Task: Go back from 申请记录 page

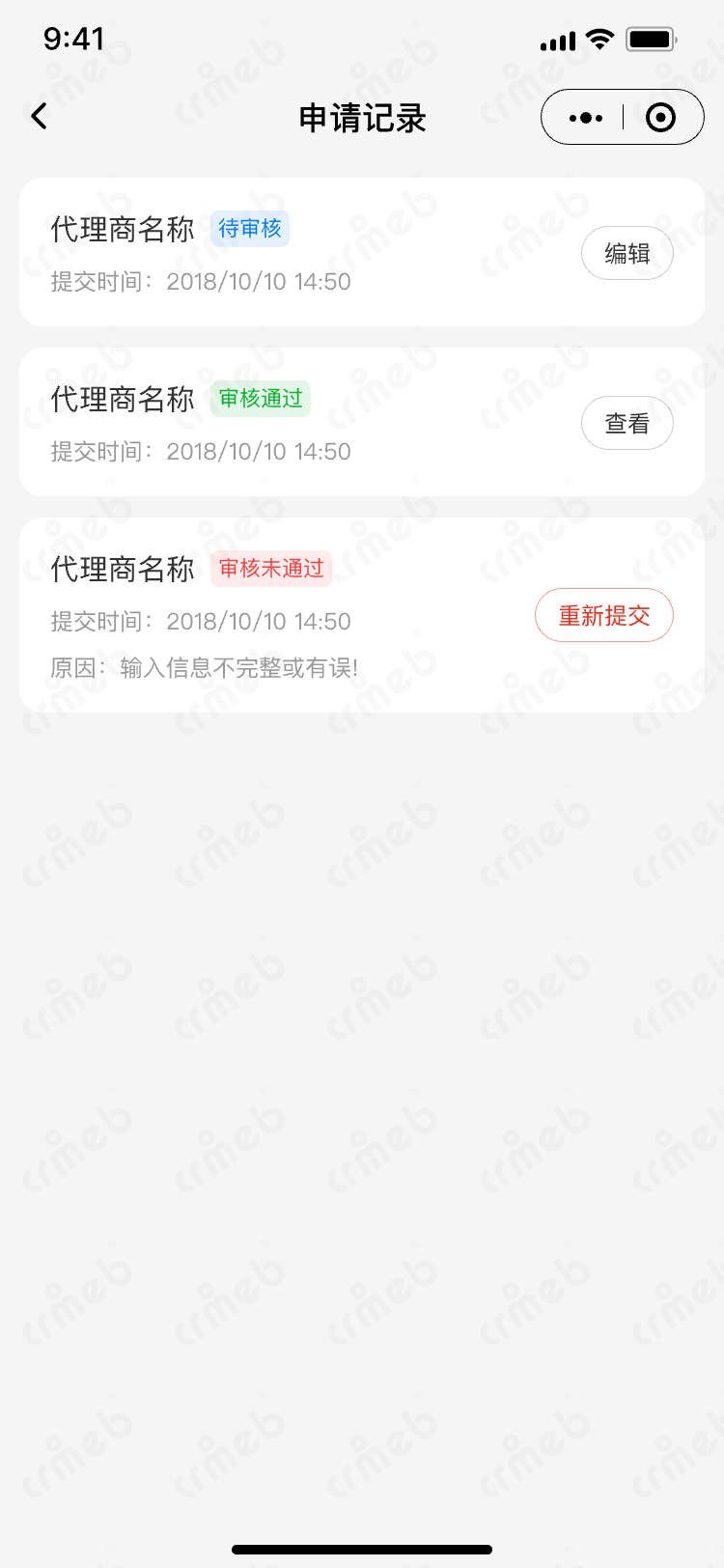Action: 39,117
